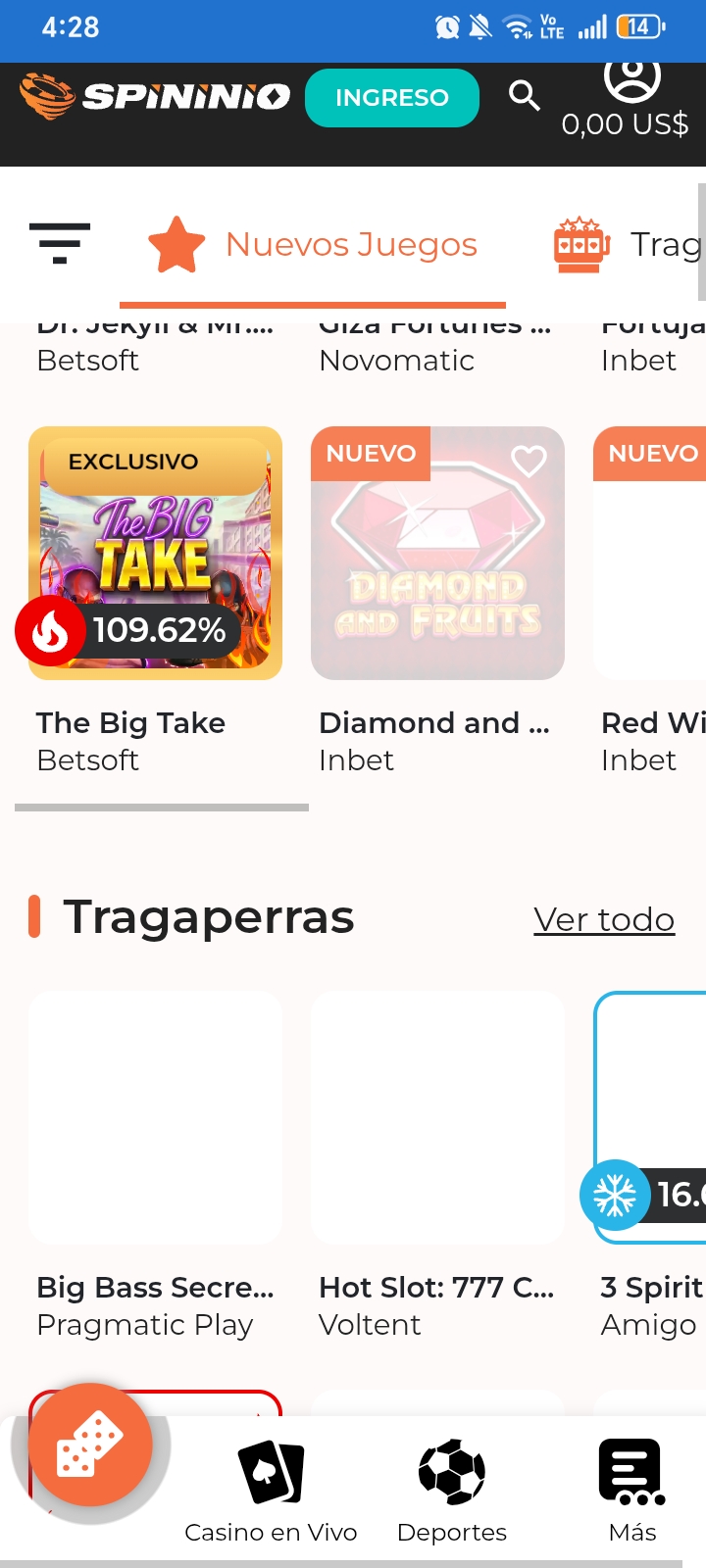706x1568 pixels.
Task: Open the filter menu icon
Action: [60, 243]
